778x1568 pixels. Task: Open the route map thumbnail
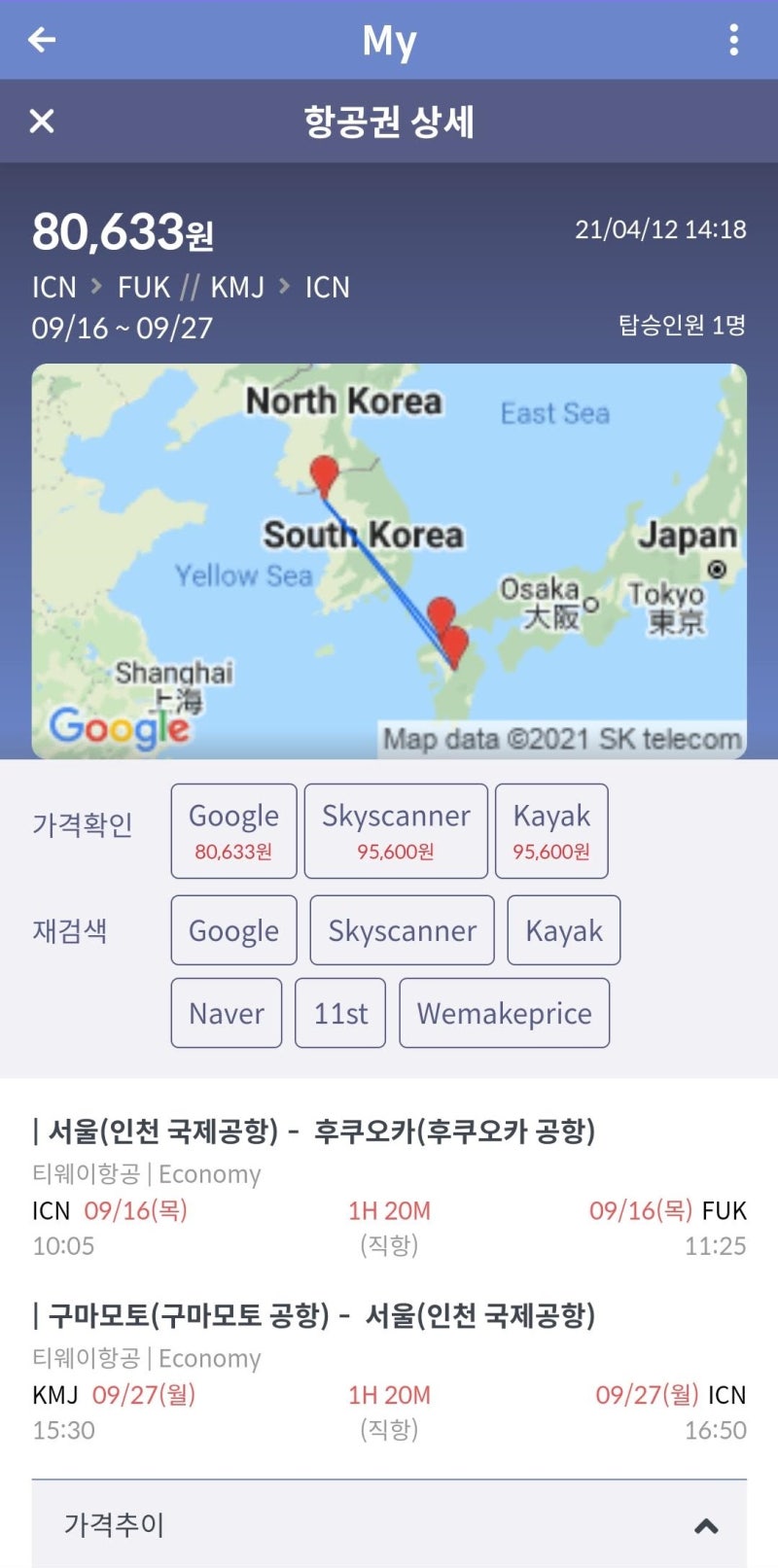pos(389,560)
